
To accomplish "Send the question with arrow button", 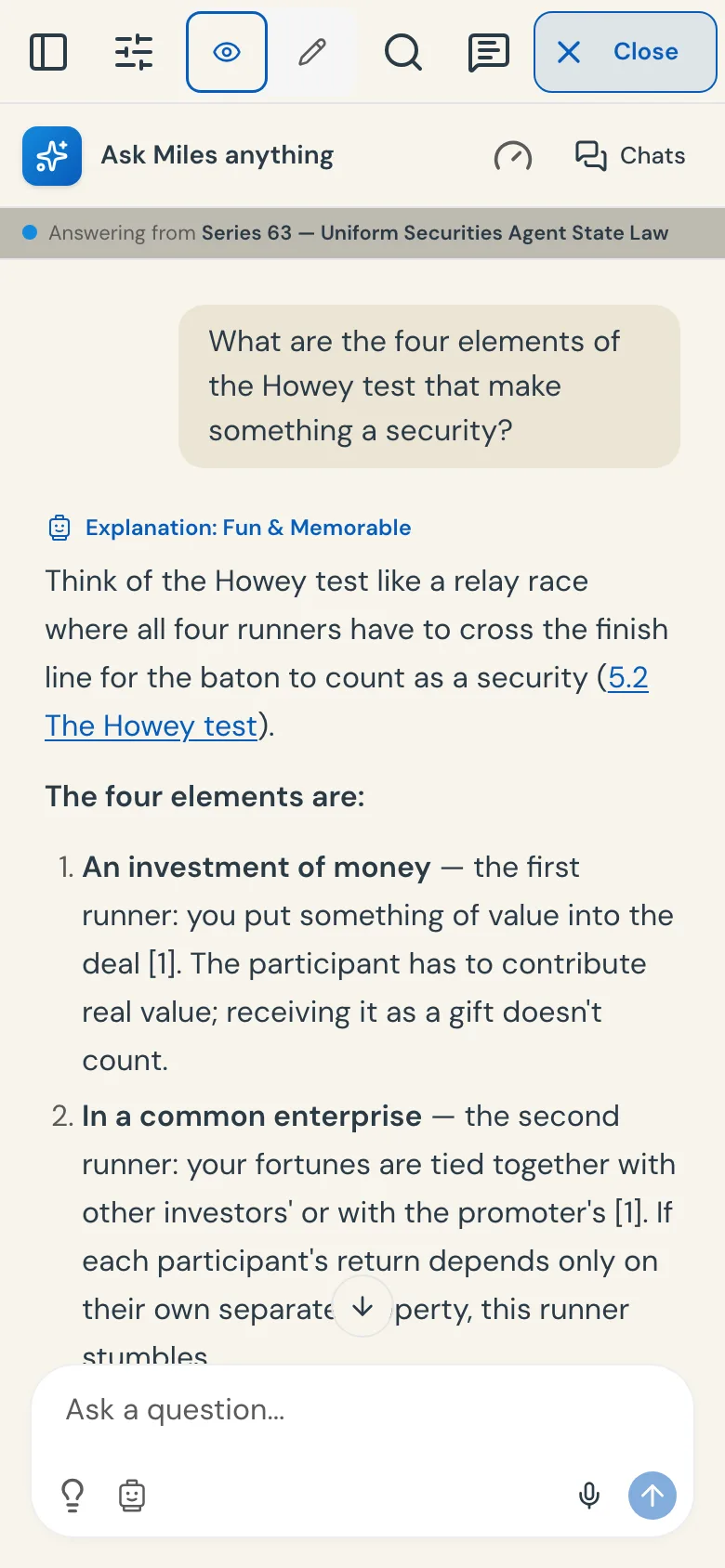I will [652, 1496].
